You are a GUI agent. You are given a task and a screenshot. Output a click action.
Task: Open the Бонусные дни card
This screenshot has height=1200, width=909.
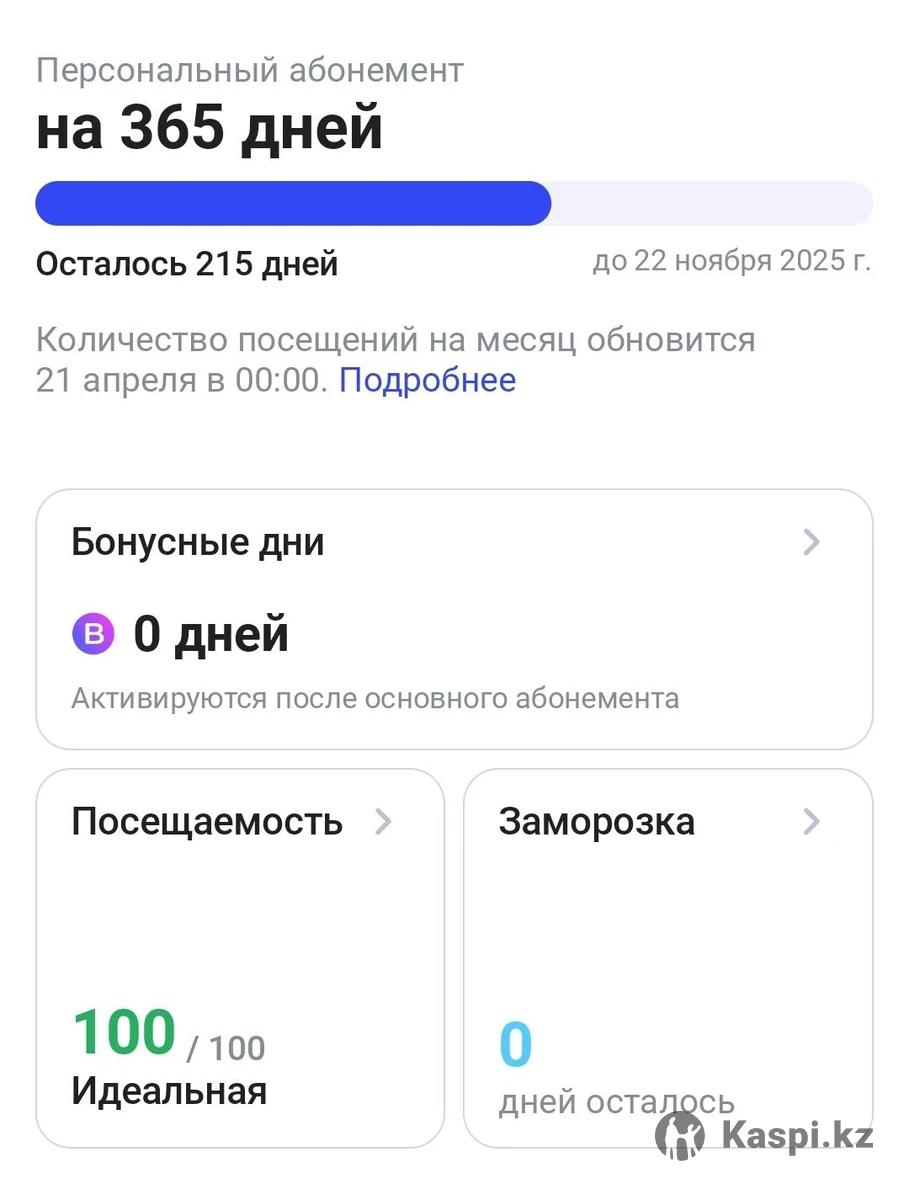coord(453,618)
